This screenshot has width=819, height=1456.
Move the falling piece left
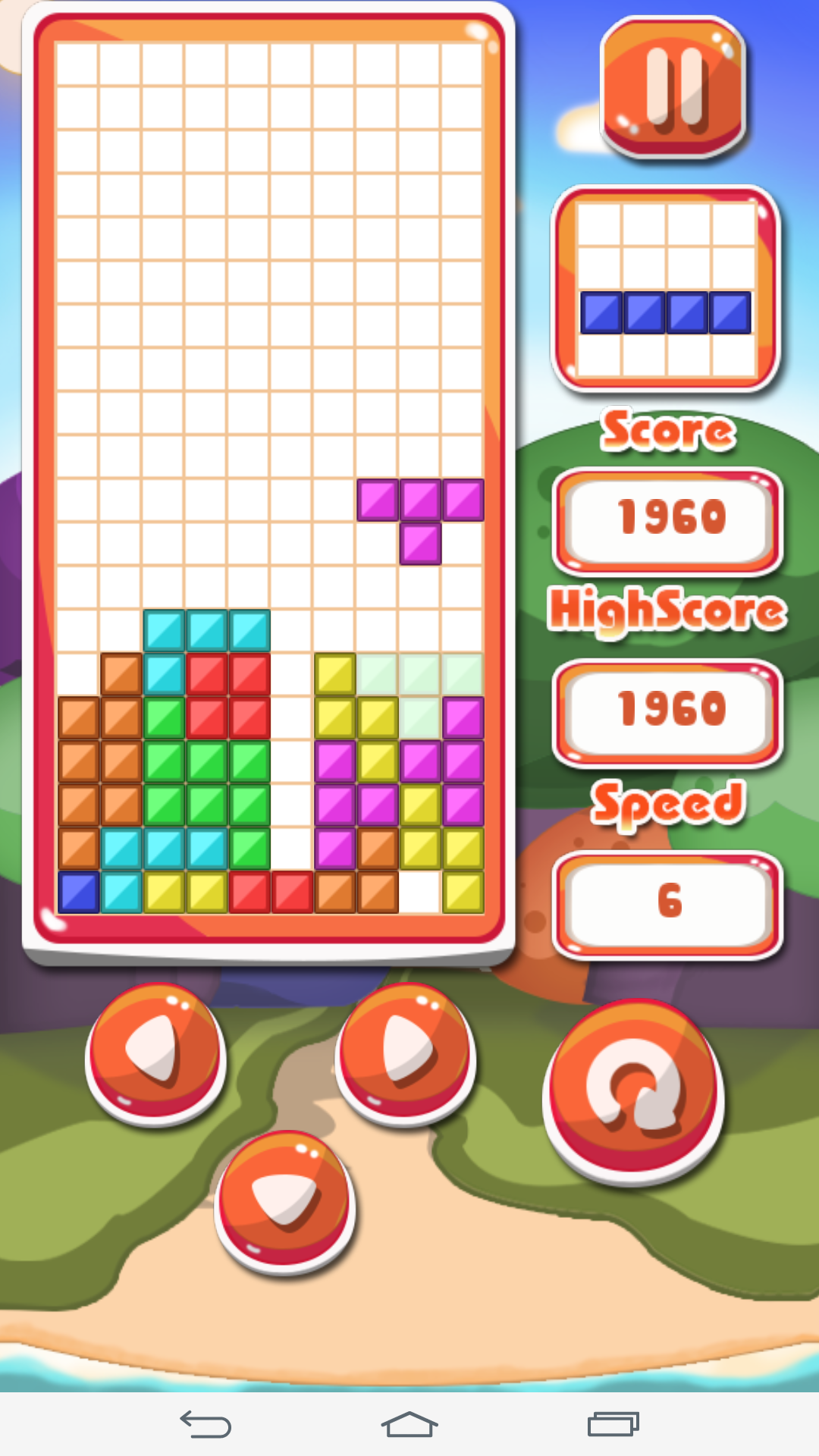coord(155,1052)
